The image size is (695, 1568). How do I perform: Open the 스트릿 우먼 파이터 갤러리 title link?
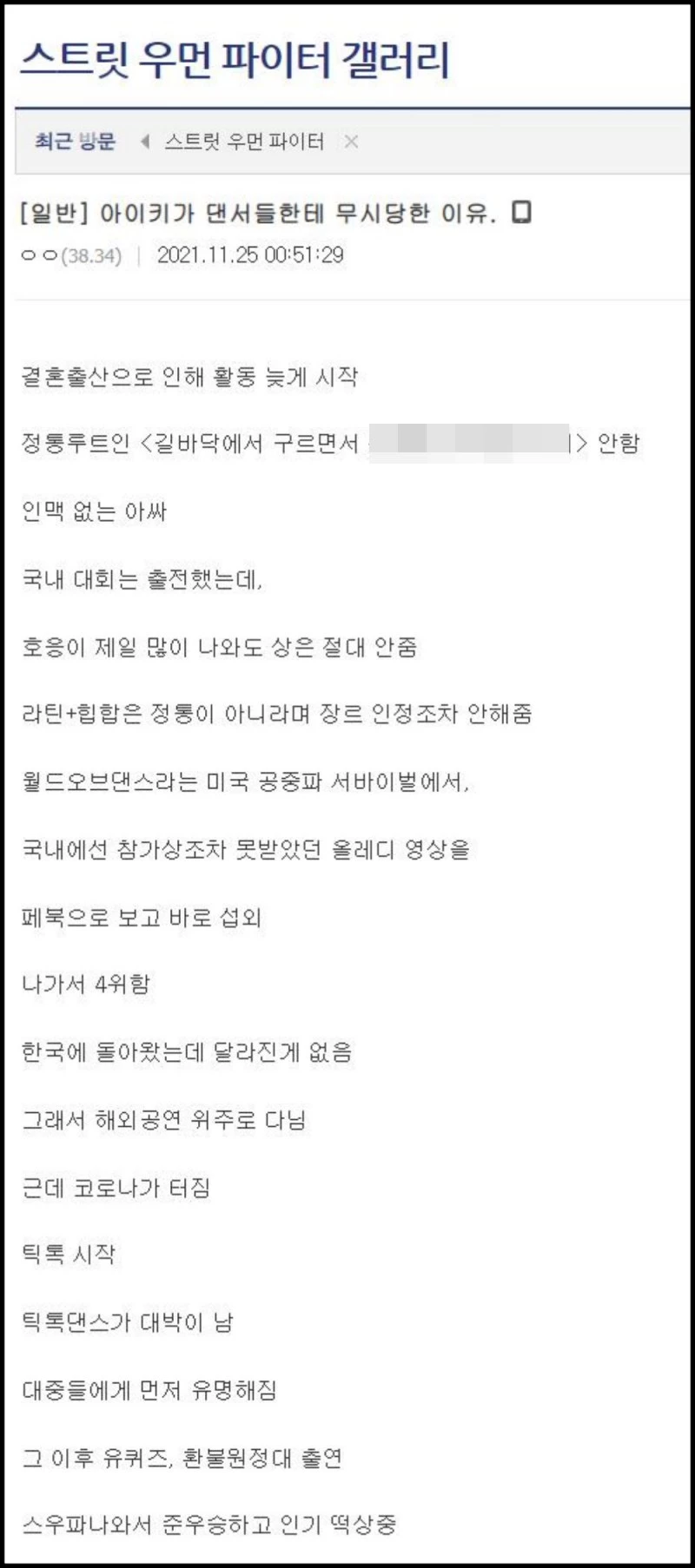click(235, 61)
